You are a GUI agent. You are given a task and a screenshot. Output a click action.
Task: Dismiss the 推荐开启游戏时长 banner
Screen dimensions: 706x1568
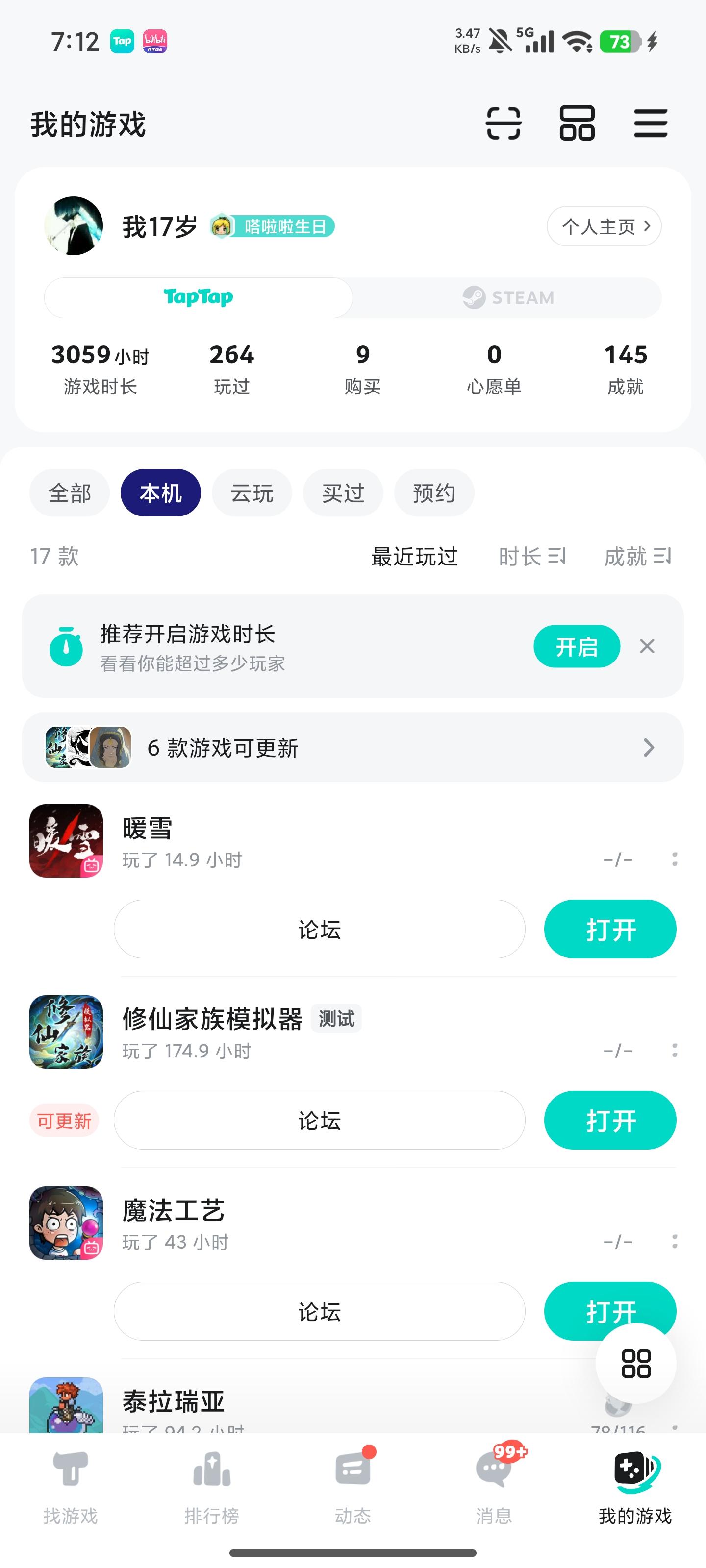click(647, 646)
